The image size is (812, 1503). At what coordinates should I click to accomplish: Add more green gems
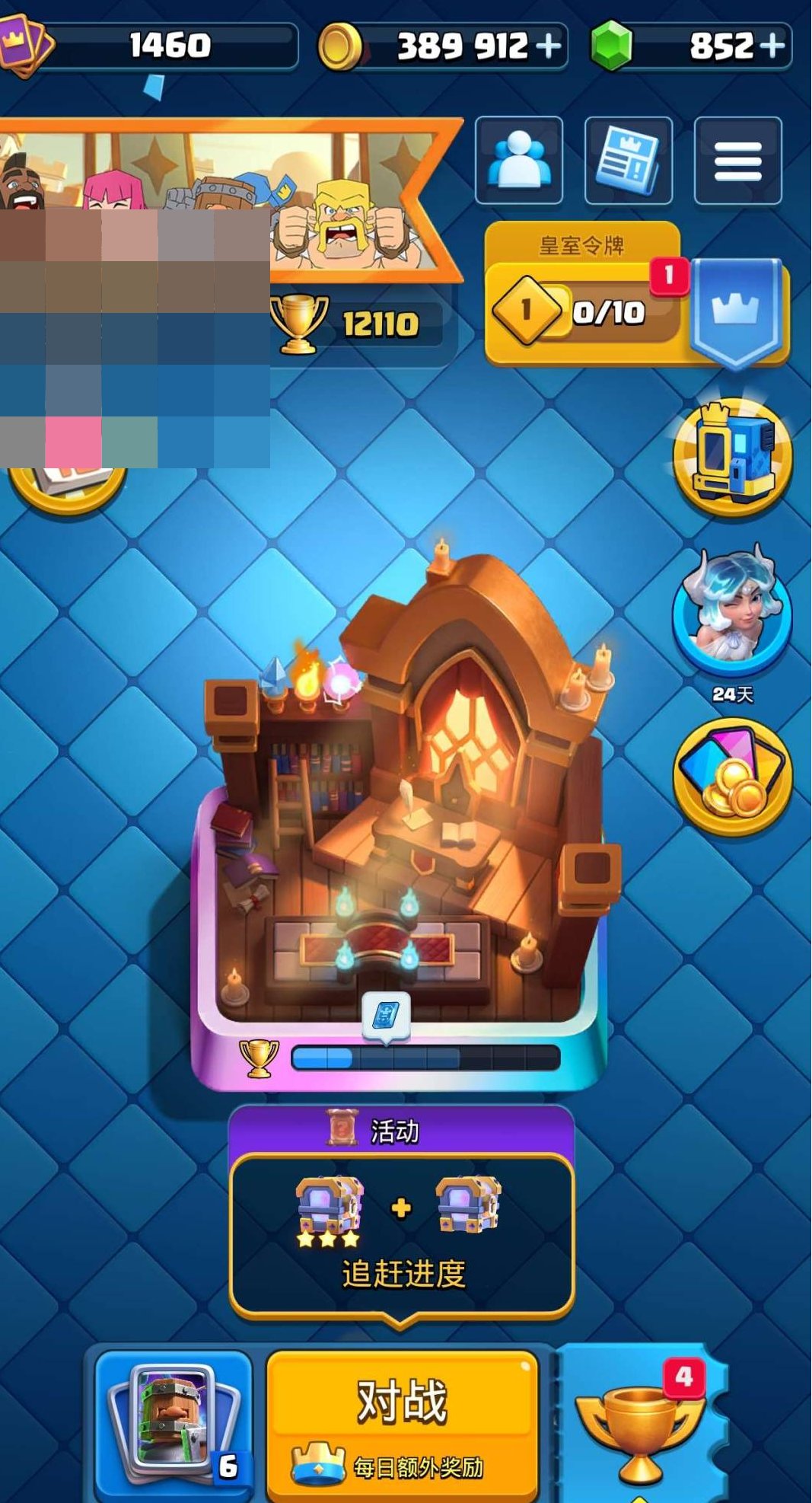771,46
